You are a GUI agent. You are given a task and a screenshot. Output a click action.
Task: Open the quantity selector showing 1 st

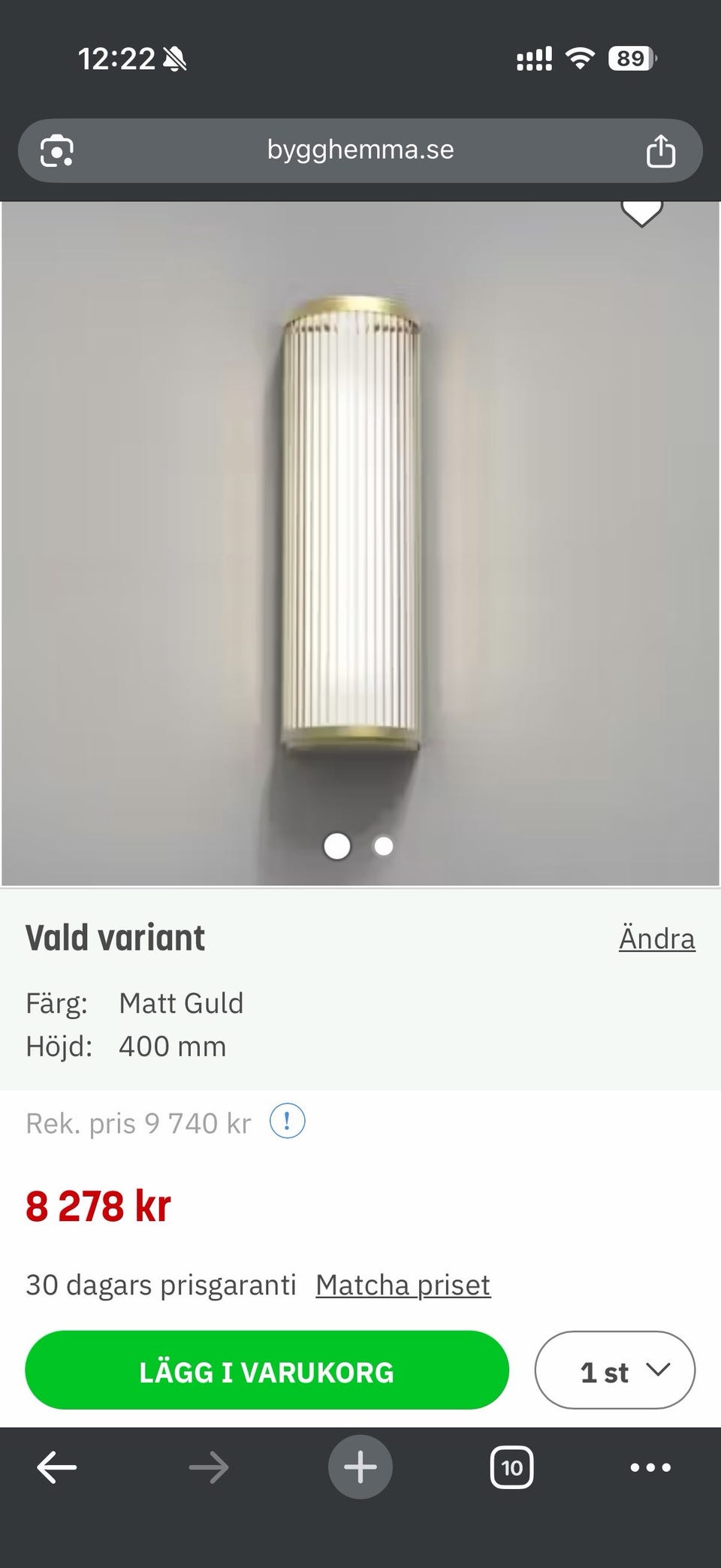pos(614,1370)
